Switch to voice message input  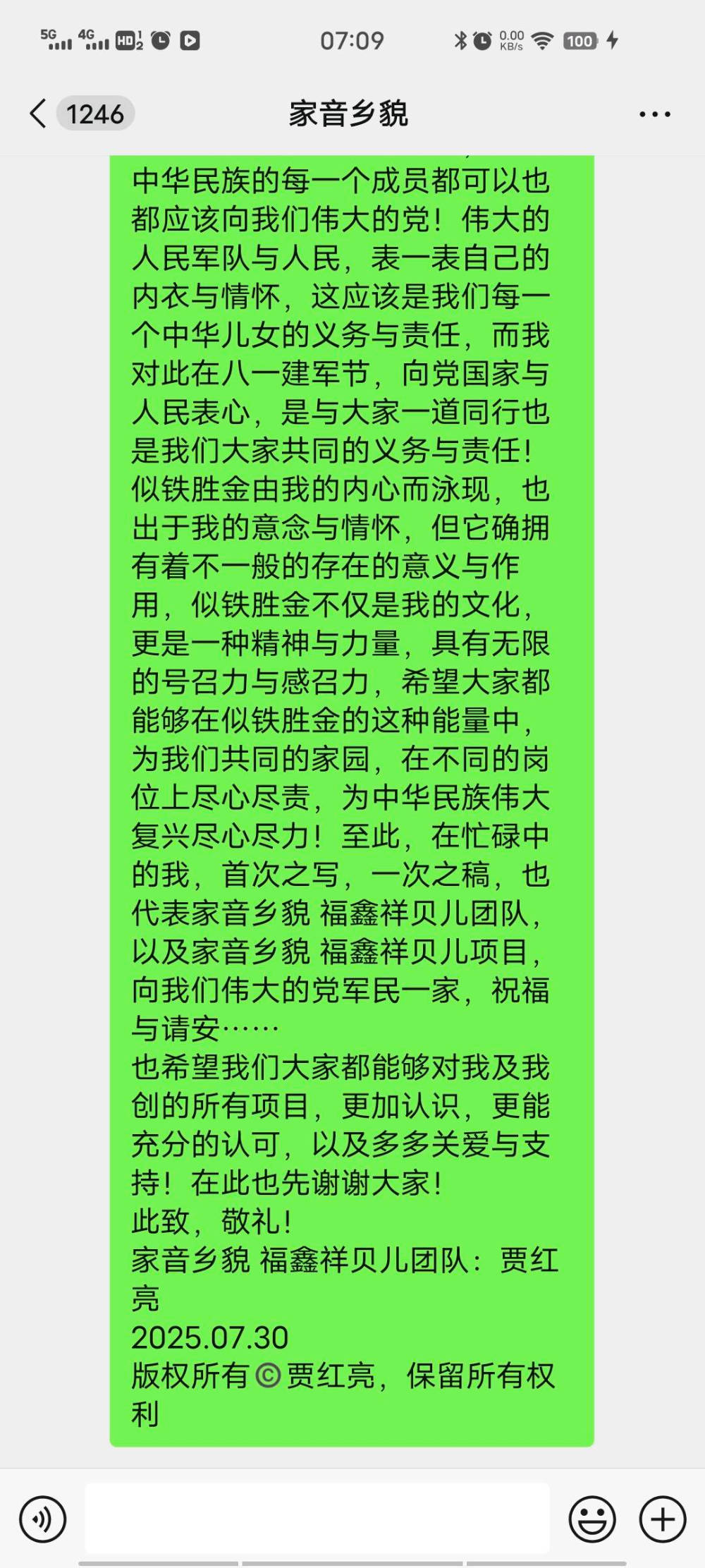click(43, 1519)
